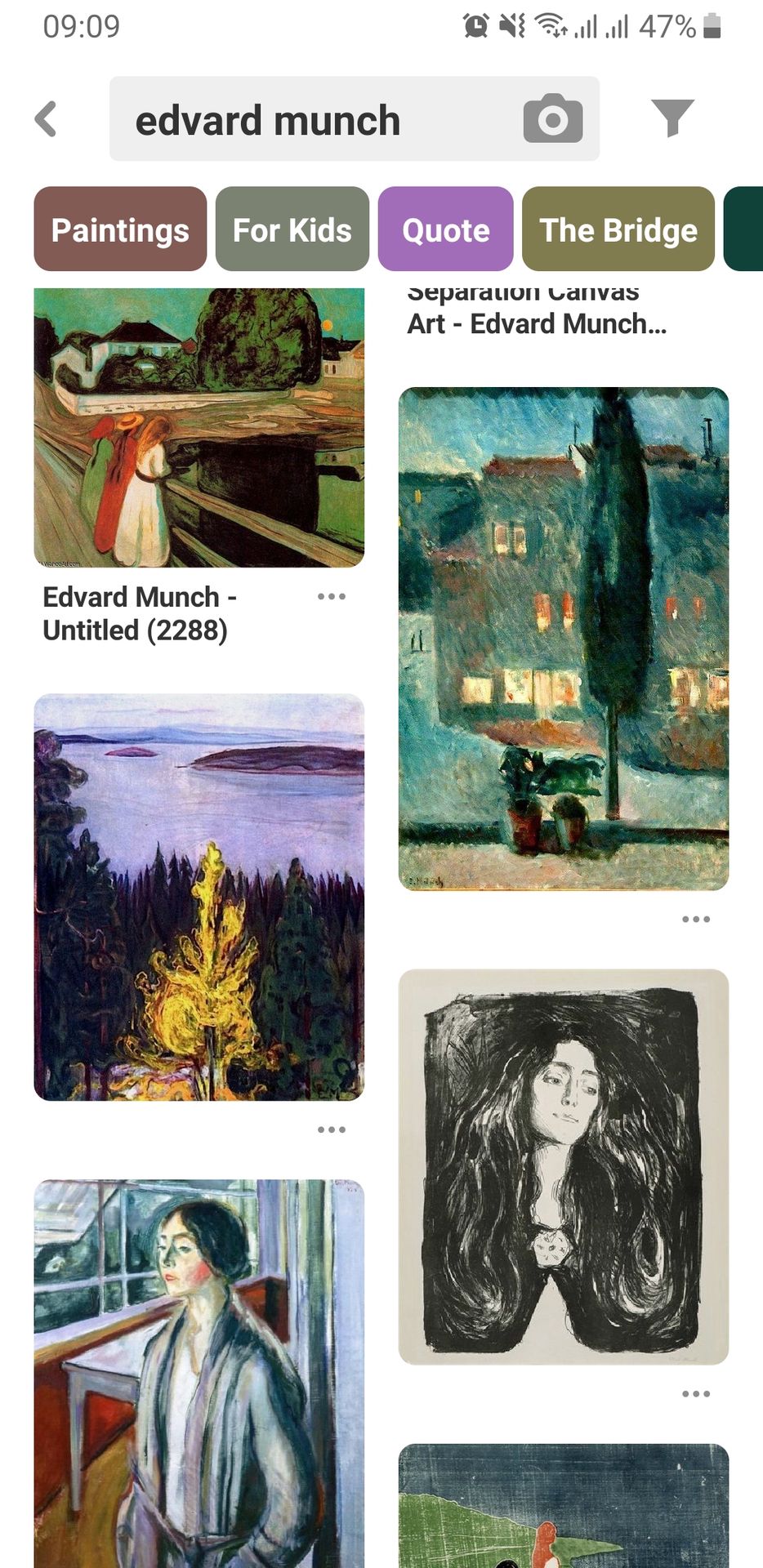This screenshot has height=1568, width=763.
Task: Open the night house with lit windows pin
Action: tap(563, 639)
